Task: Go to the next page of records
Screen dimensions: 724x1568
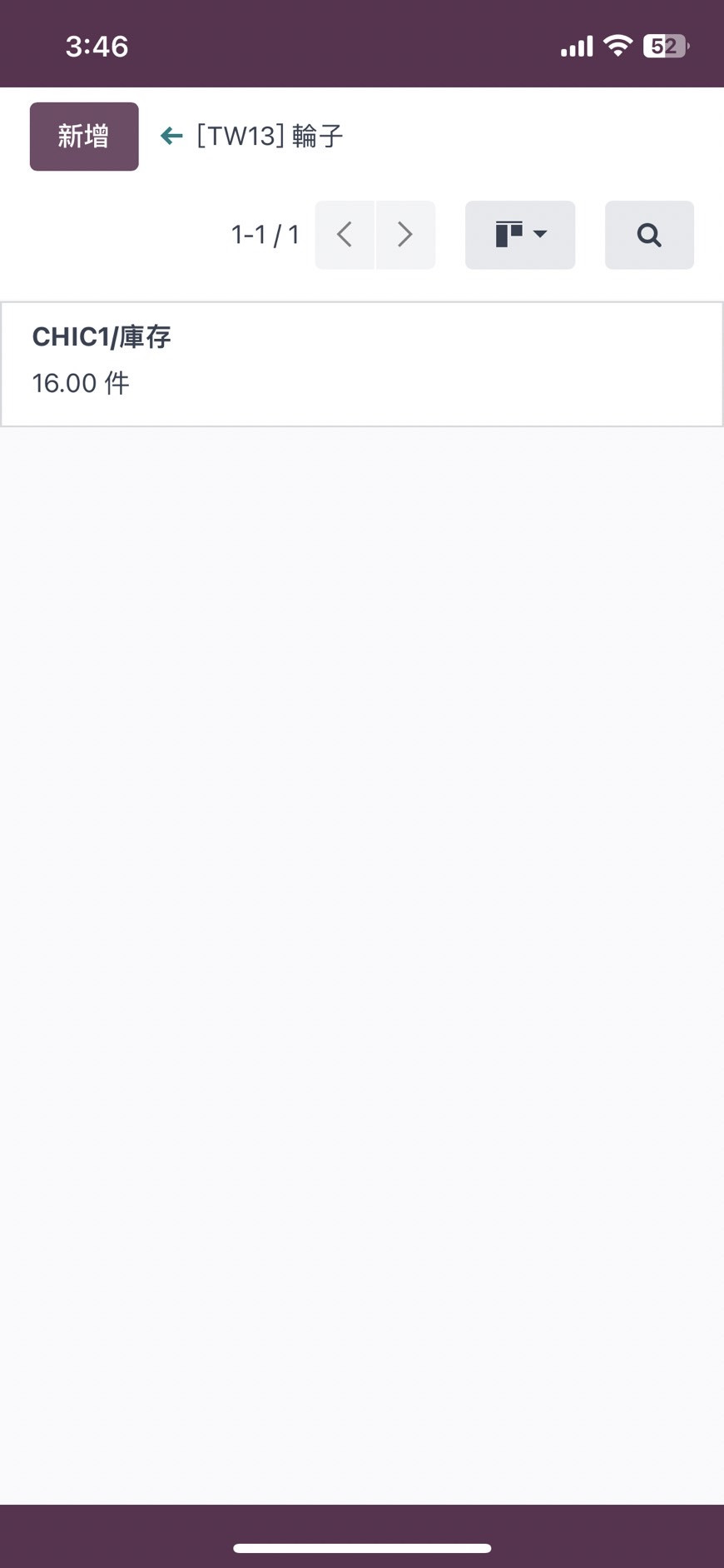Action: click(x=405, y=235)
